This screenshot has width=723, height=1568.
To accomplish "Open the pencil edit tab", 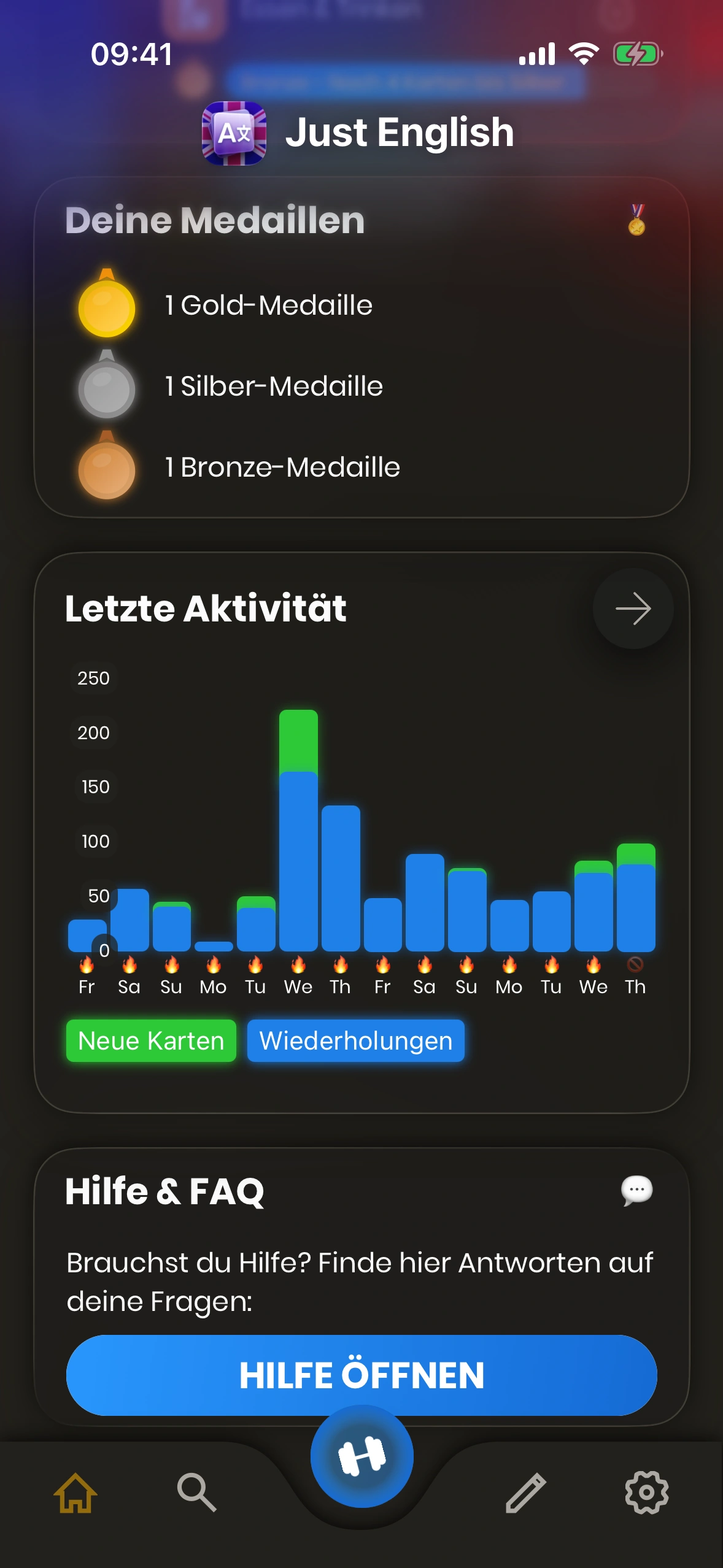I will 525,1493.
